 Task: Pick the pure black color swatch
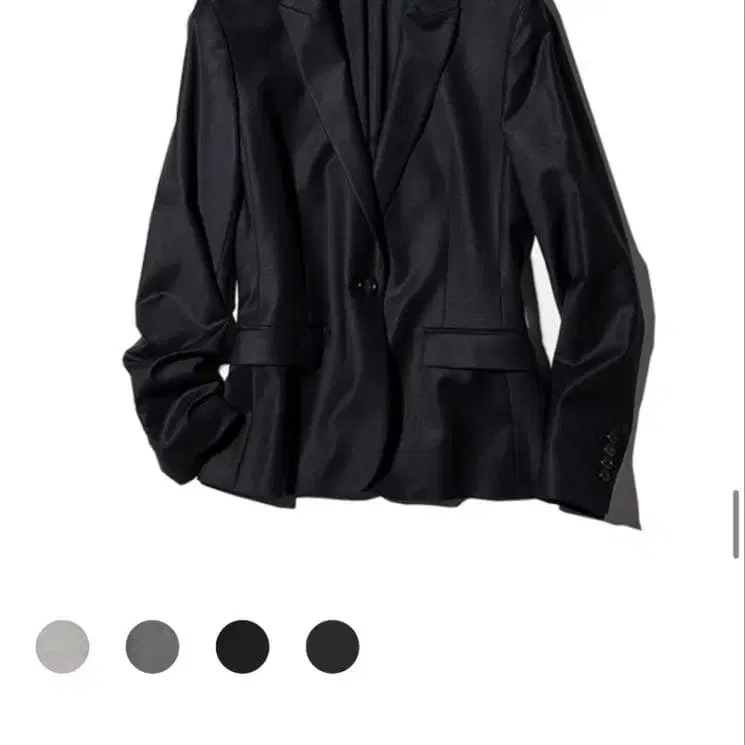[x=242, y=646]
